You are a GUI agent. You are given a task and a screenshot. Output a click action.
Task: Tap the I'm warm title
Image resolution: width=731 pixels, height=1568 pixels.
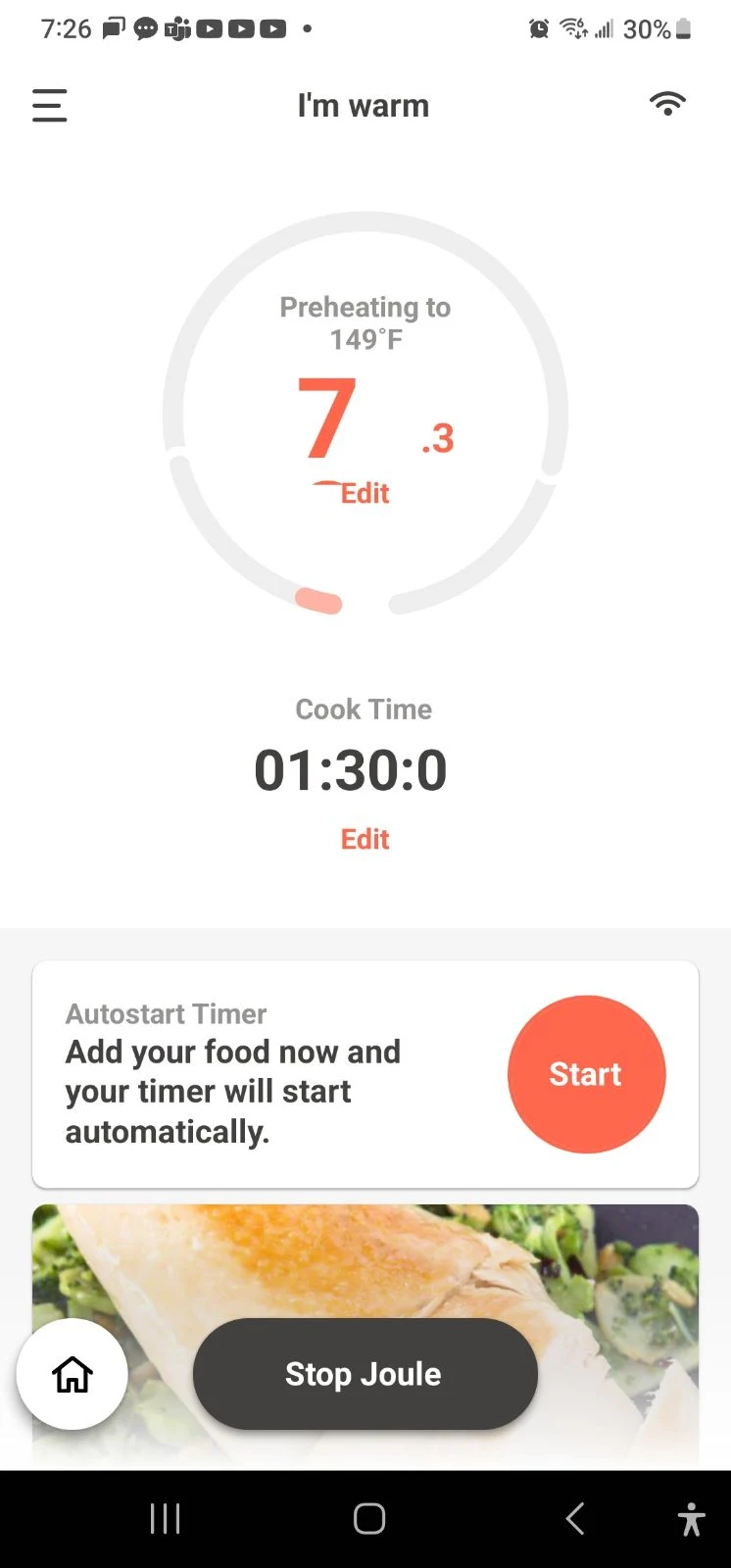(364, 105)
